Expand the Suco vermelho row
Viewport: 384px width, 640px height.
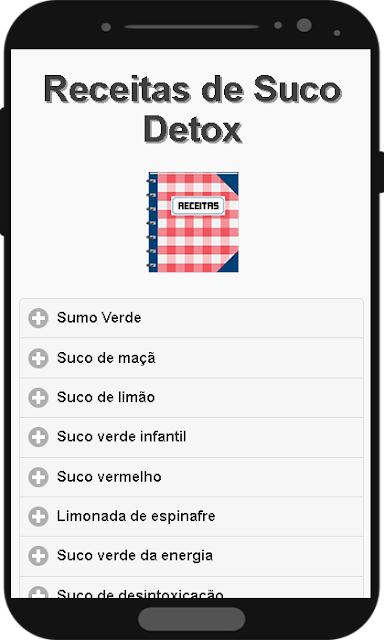(x=191, y=477)
